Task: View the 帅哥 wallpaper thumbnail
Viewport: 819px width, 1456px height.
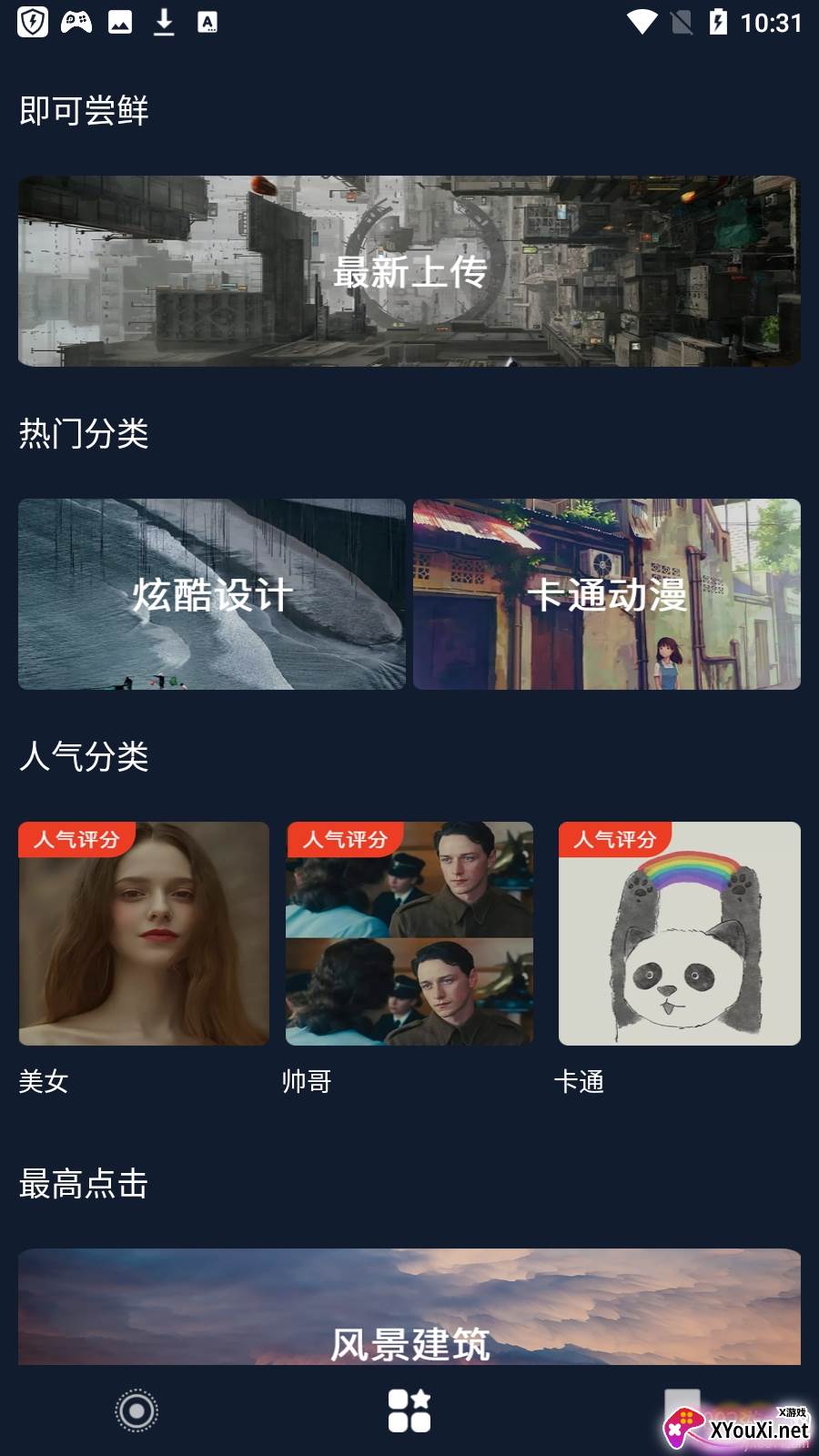Action: 409,937
